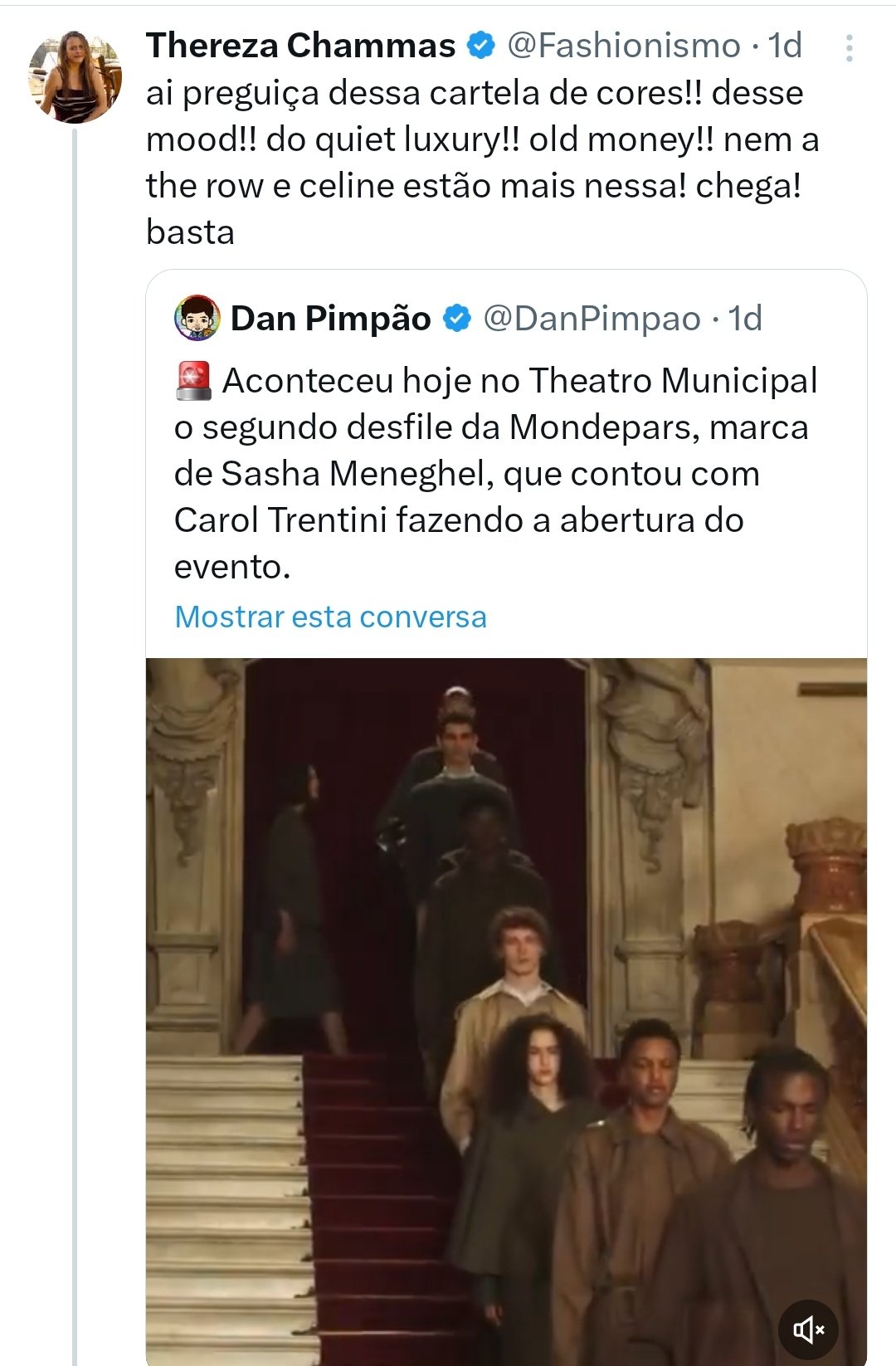Viewport: 896px width, 1366px height.
Task: Open the overflow menu on Thereza's tweet
Action: click(x=849, y=48)
